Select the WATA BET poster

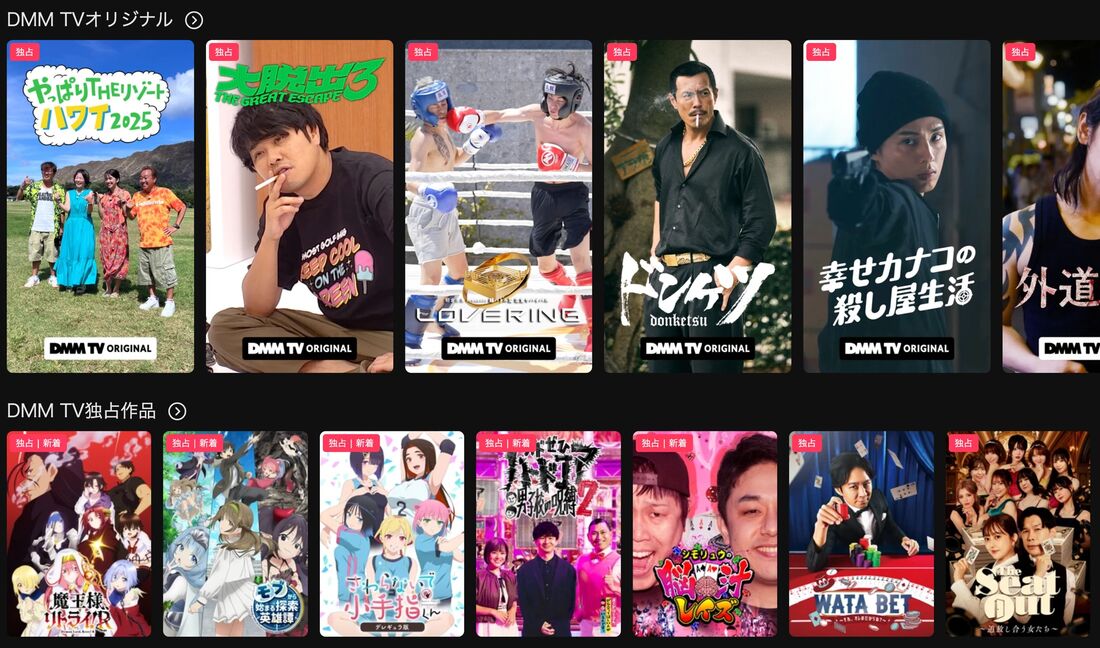click(x=861, y=534)
